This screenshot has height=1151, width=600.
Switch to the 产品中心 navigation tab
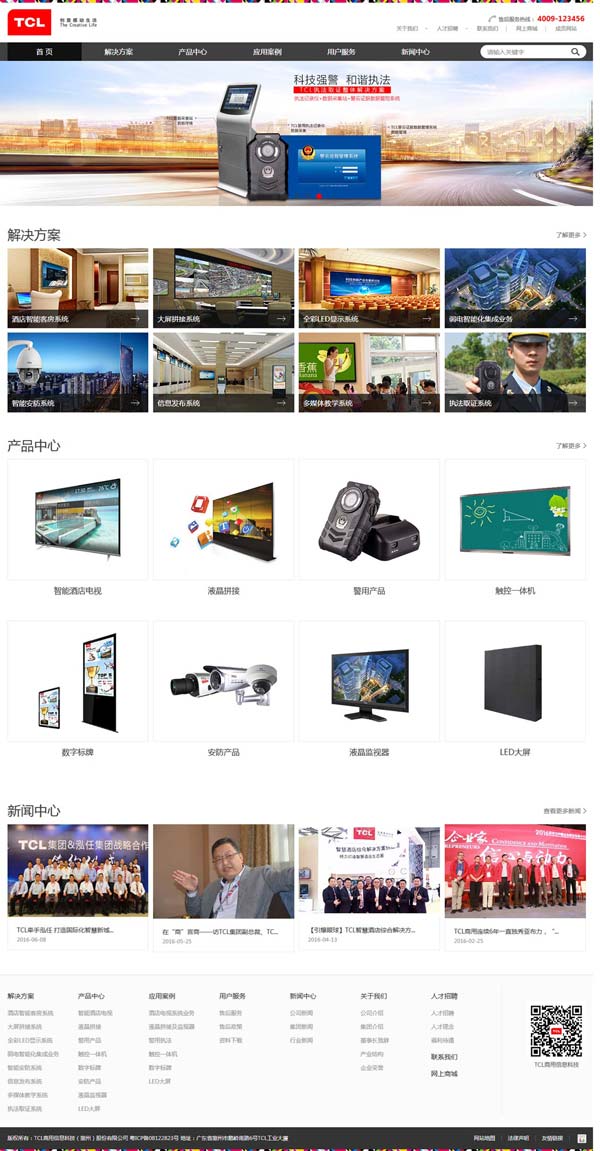click(192, 52)
